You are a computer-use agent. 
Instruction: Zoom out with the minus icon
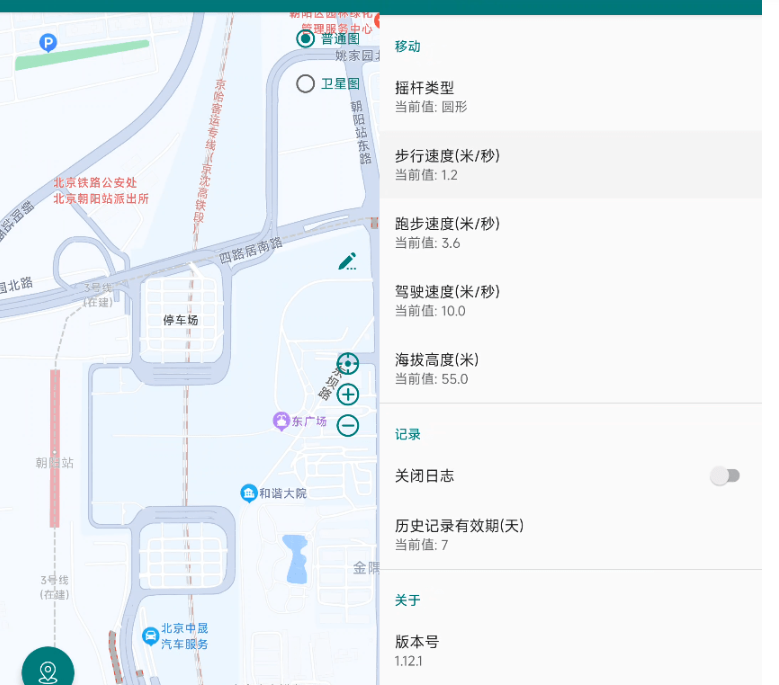tap(347, 425)
